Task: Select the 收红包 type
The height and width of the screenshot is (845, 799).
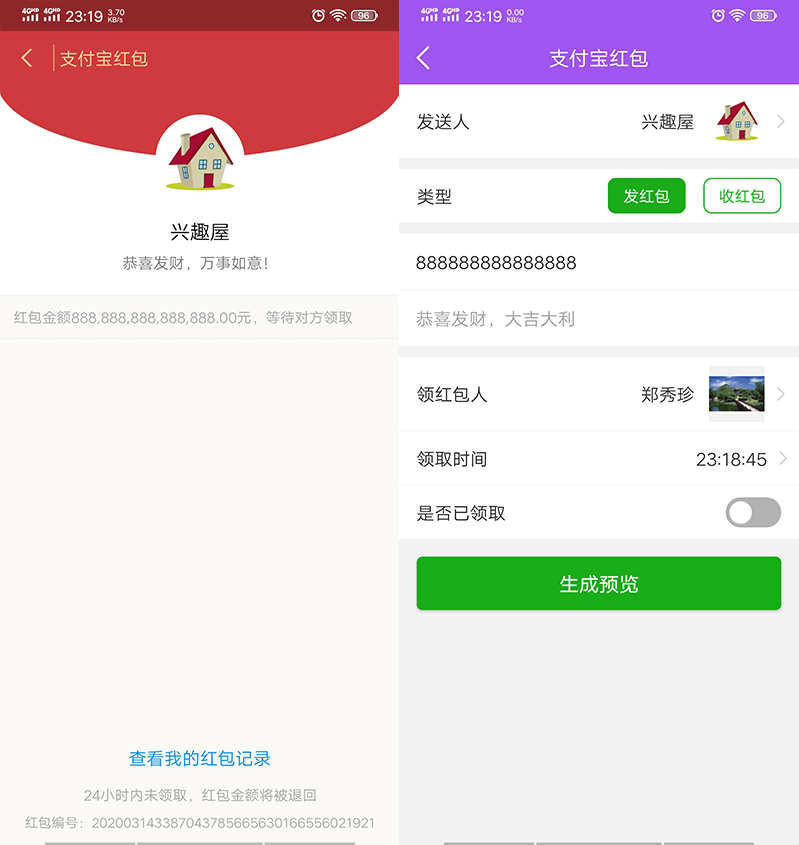Action: pos(741,196)
